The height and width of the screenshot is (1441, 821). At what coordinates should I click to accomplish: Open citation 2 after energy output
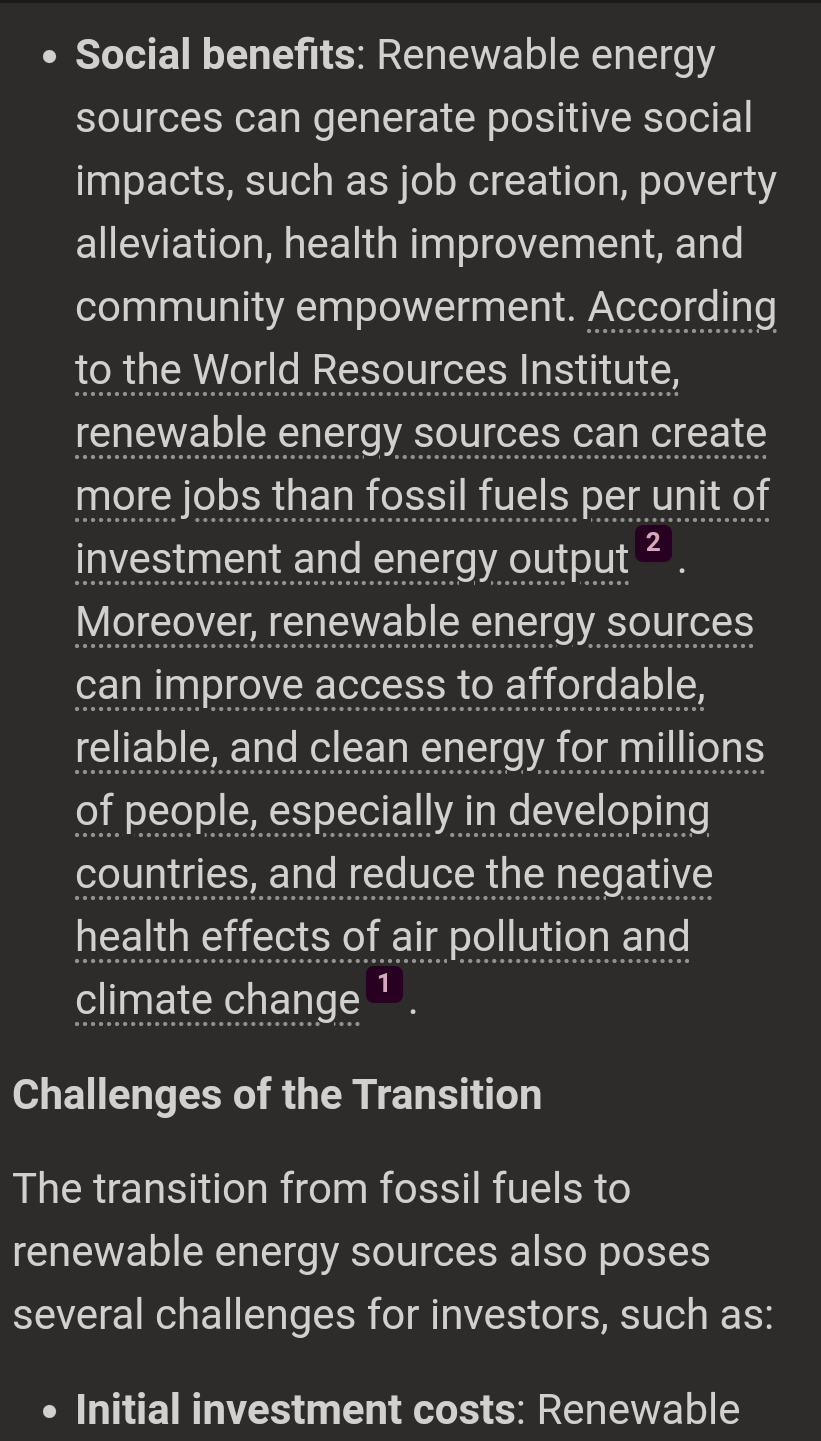pyautogui.click(x=653, y=543)
